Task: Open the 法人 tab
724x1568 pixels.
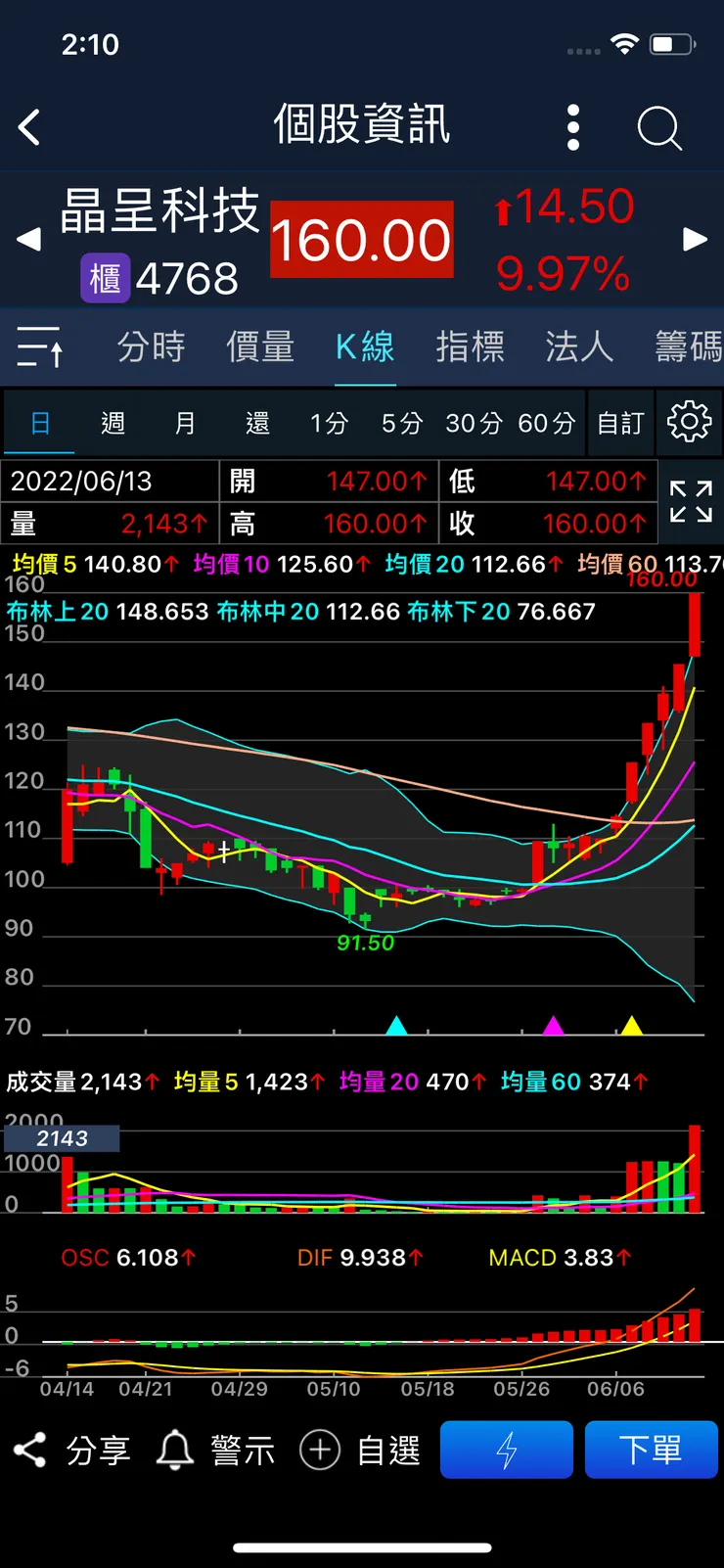Action: point(579,347)
